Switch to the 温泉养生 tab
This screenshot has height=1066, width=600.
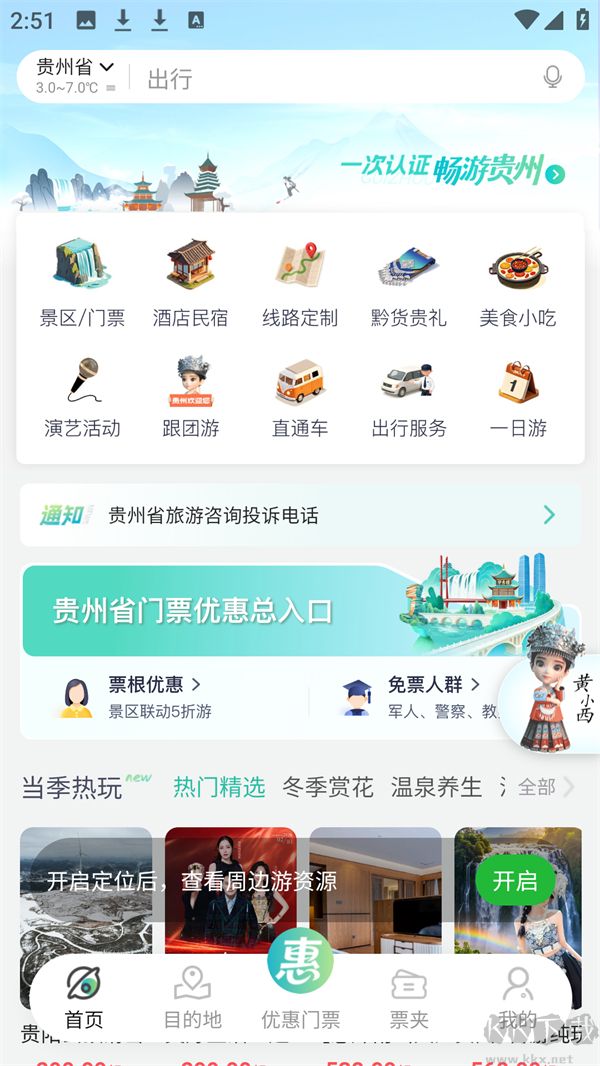point(436,787)
